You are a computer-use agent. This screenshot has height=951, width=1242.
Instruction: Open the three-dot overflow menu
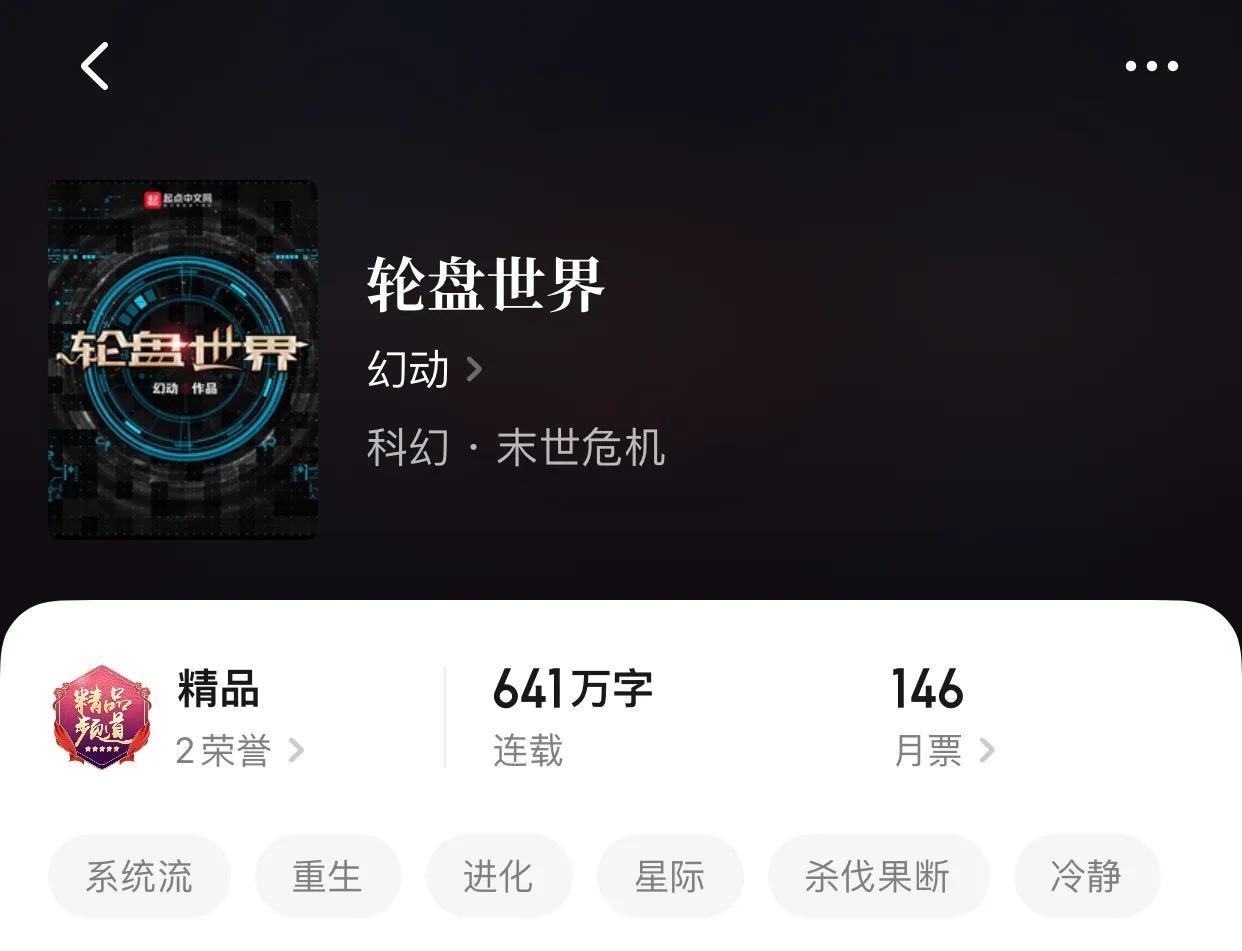1151,66
